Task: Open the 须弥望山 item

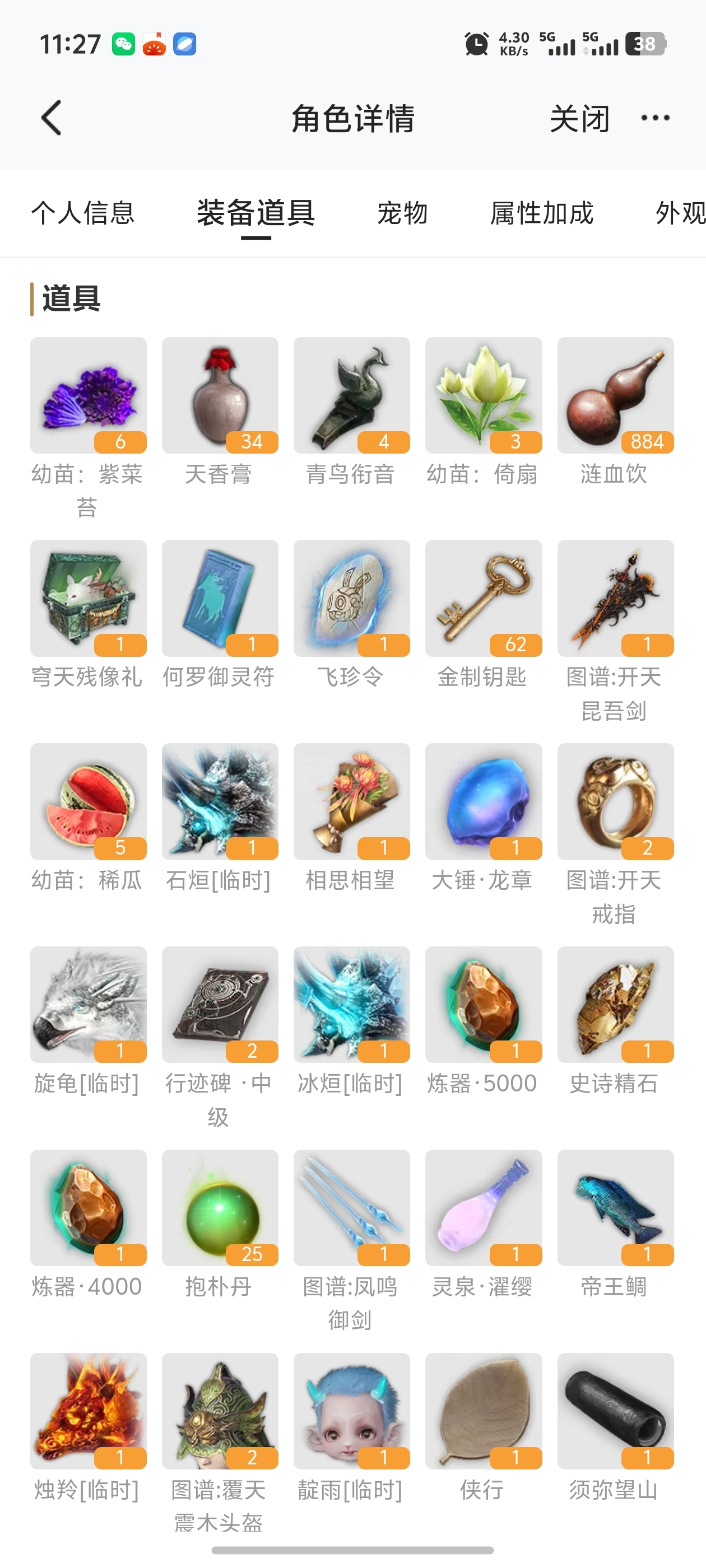Action: coord(615,1411)
